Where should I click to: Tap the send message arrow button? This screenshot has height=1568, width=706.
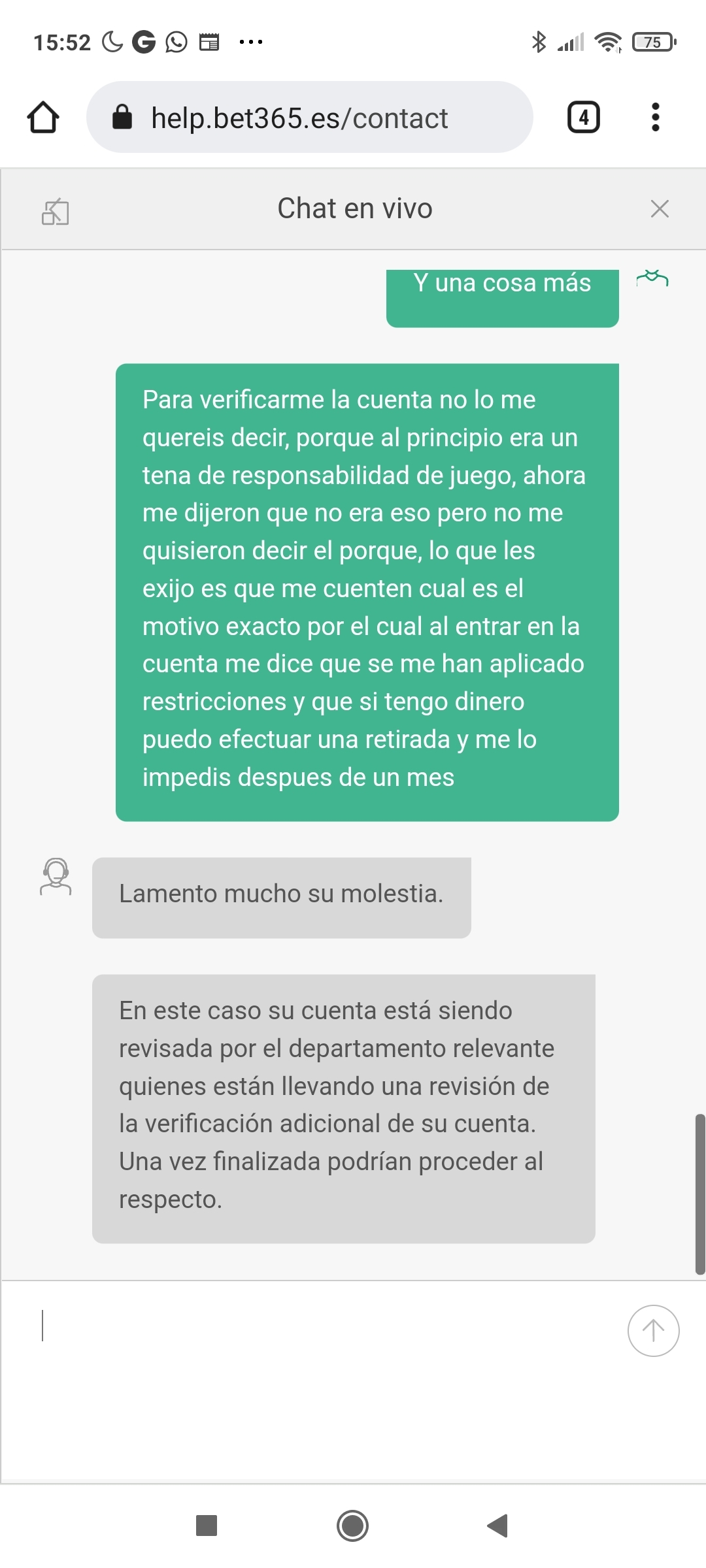pos(653,1330)
